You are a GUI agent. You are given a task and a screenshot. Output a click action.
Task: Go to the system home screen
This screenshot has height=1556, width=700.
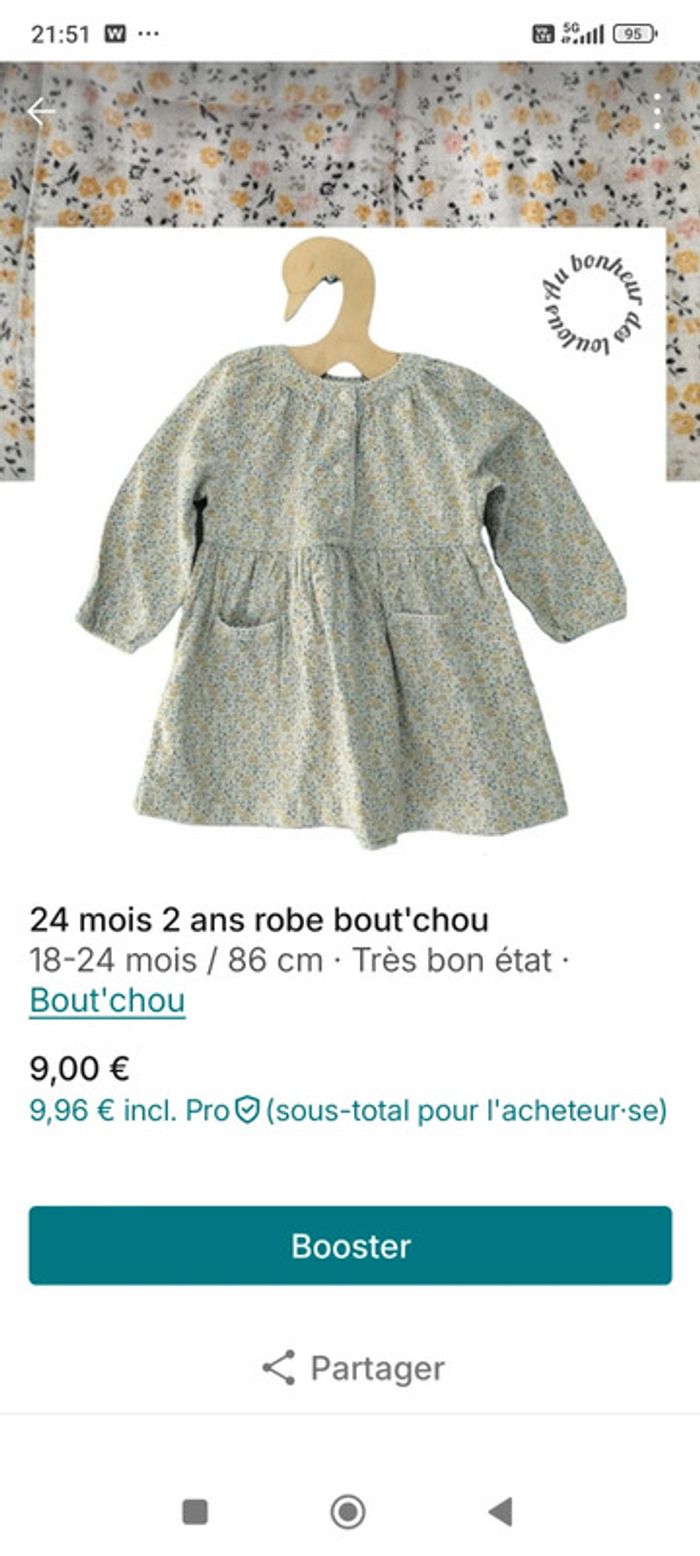[x=348, y=1511]
